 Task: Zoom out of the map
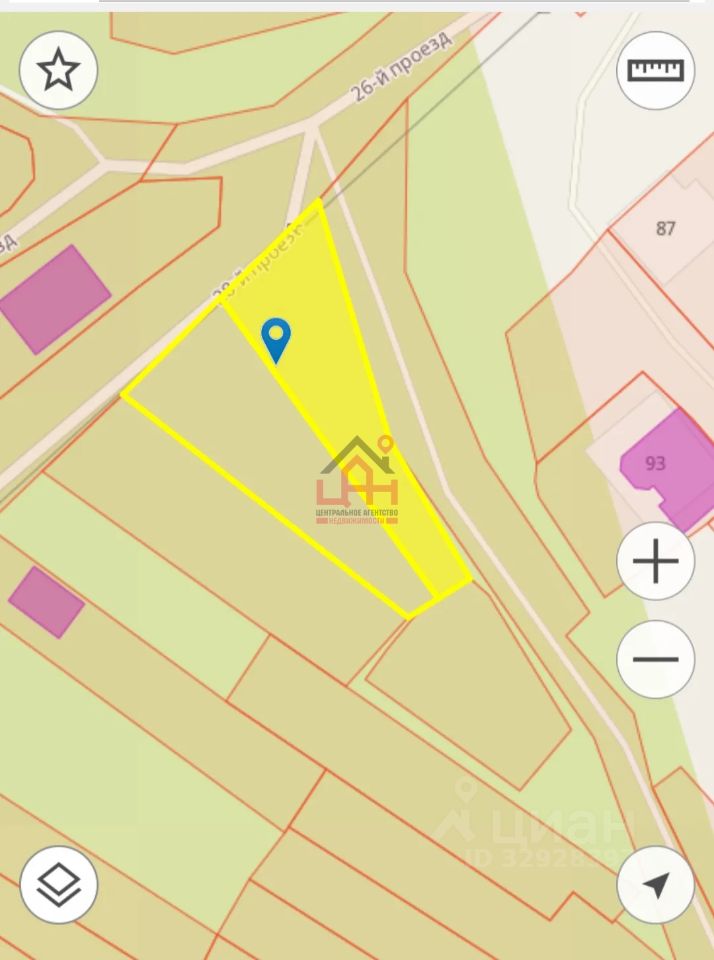[x=655, y=659]
